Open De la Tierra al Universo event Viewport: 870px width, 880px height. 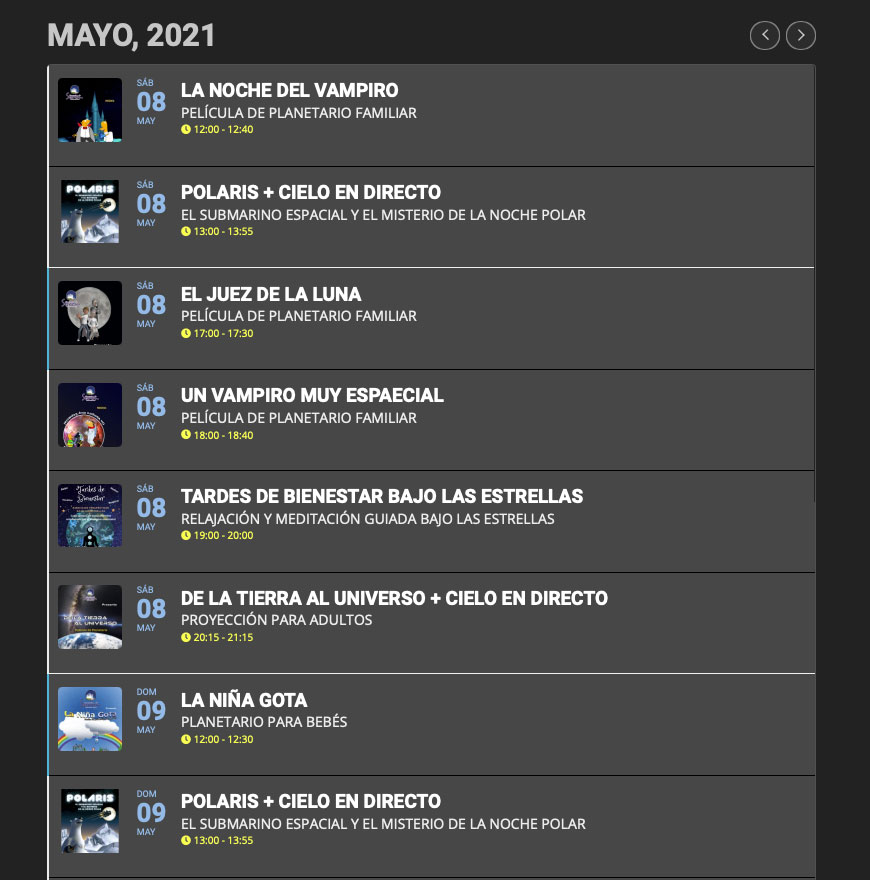(x=394, y=598)
